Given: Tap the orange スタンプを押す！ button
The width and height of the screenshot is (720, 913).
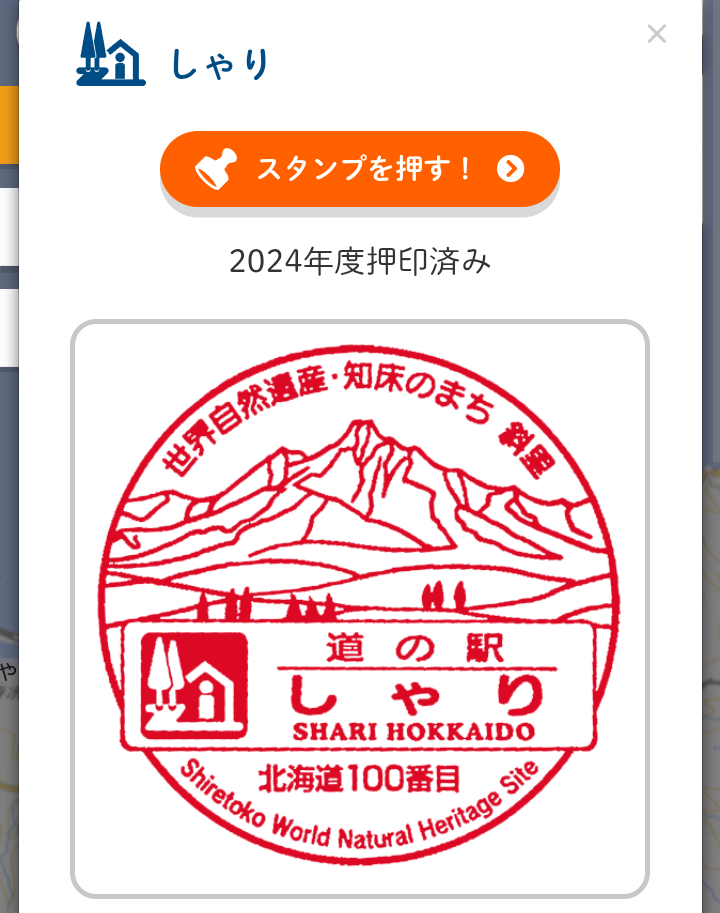Looking at the screenshot, I should pos(359,169).
